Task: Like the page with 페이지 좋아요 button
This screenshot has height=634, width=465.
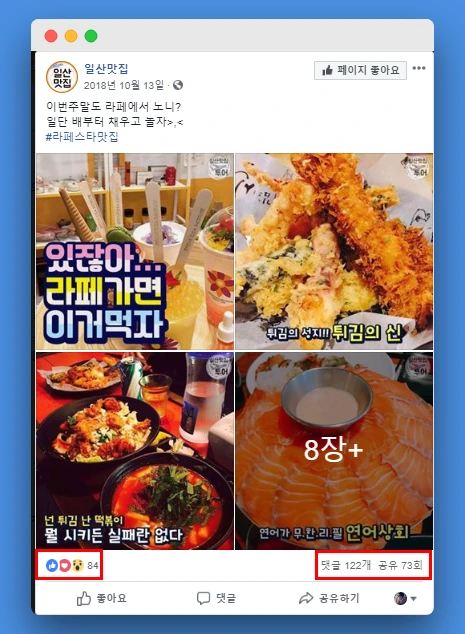Action: coord(360,70)
